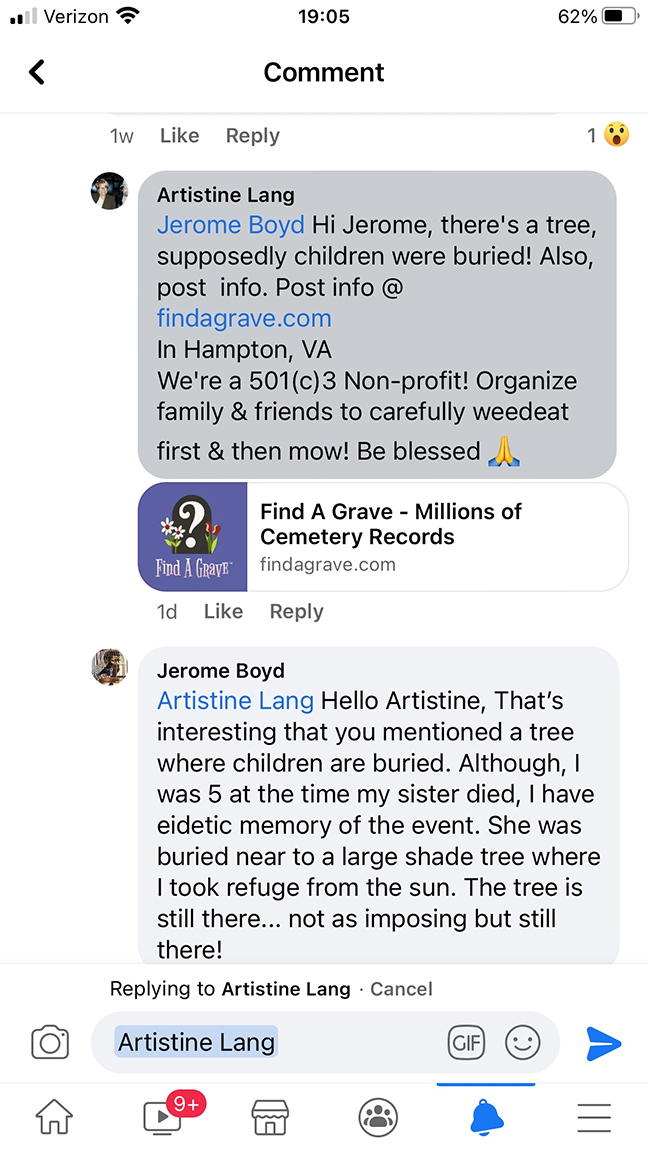Open the main menu tab

coord(594,1118)
